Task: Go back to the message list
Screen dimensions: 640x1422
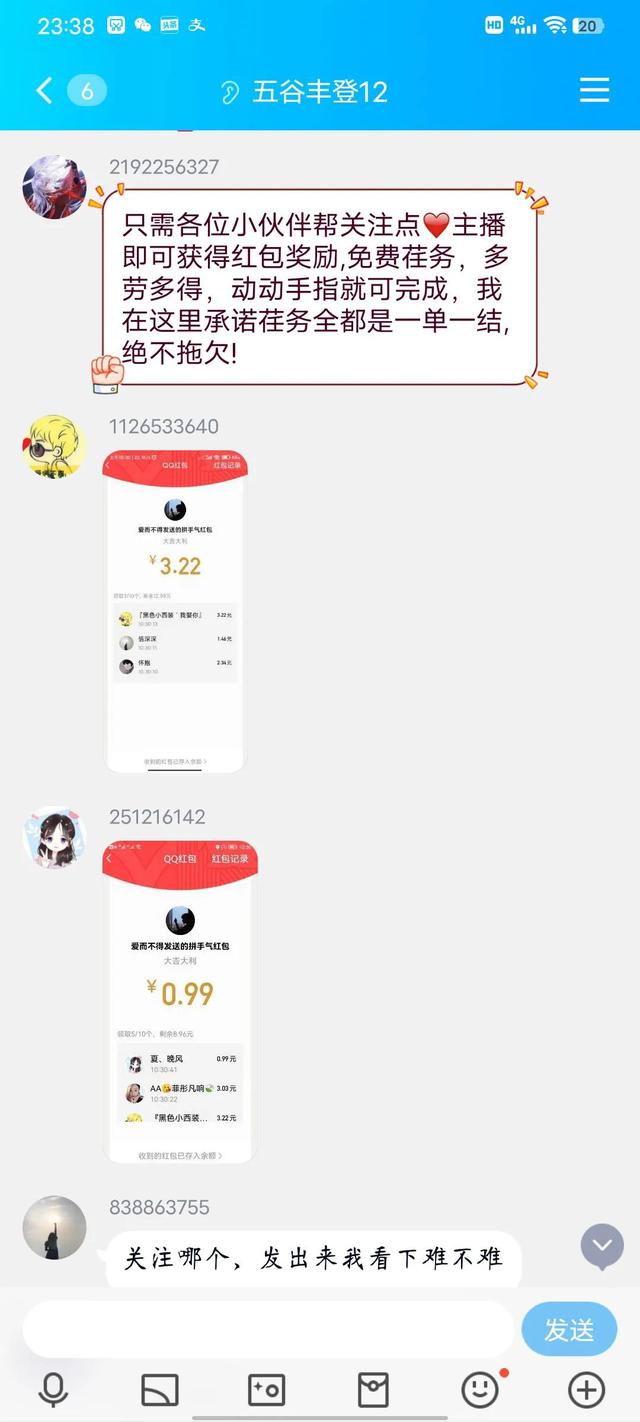Action: click(x=44, y=91)
